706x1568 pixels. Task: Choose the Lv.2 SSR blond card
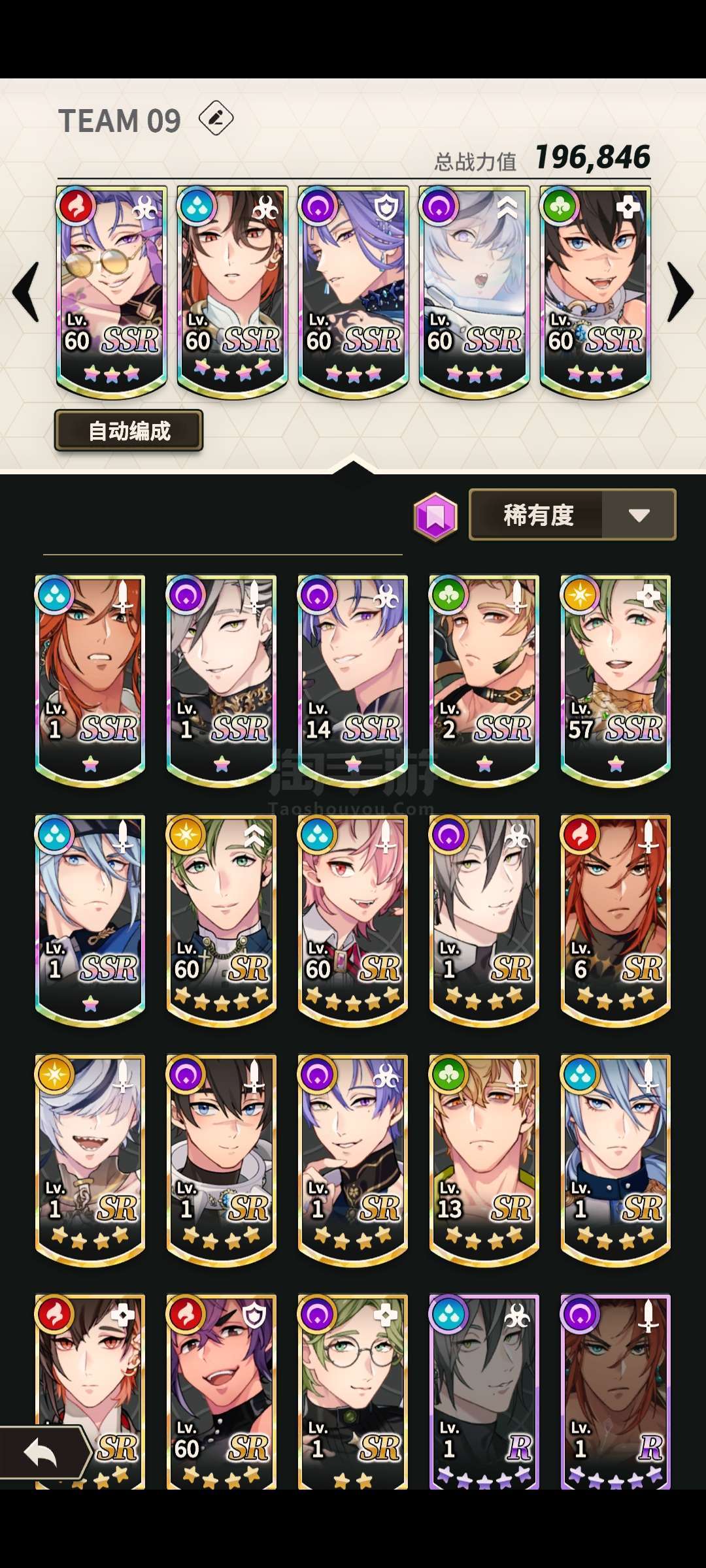click(484, 679)
